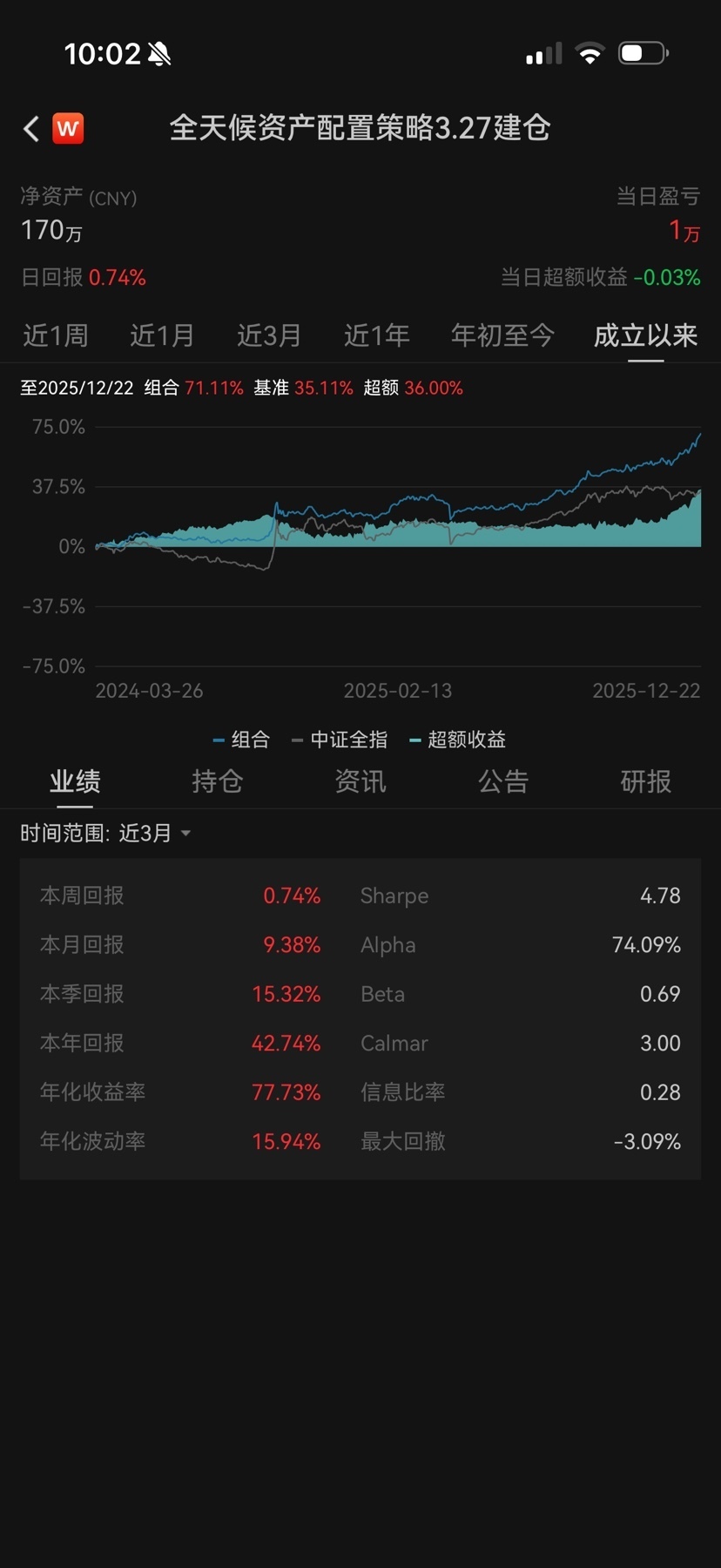
Task: Select the 年初至今 range tab
Action: tap(502, 335)
